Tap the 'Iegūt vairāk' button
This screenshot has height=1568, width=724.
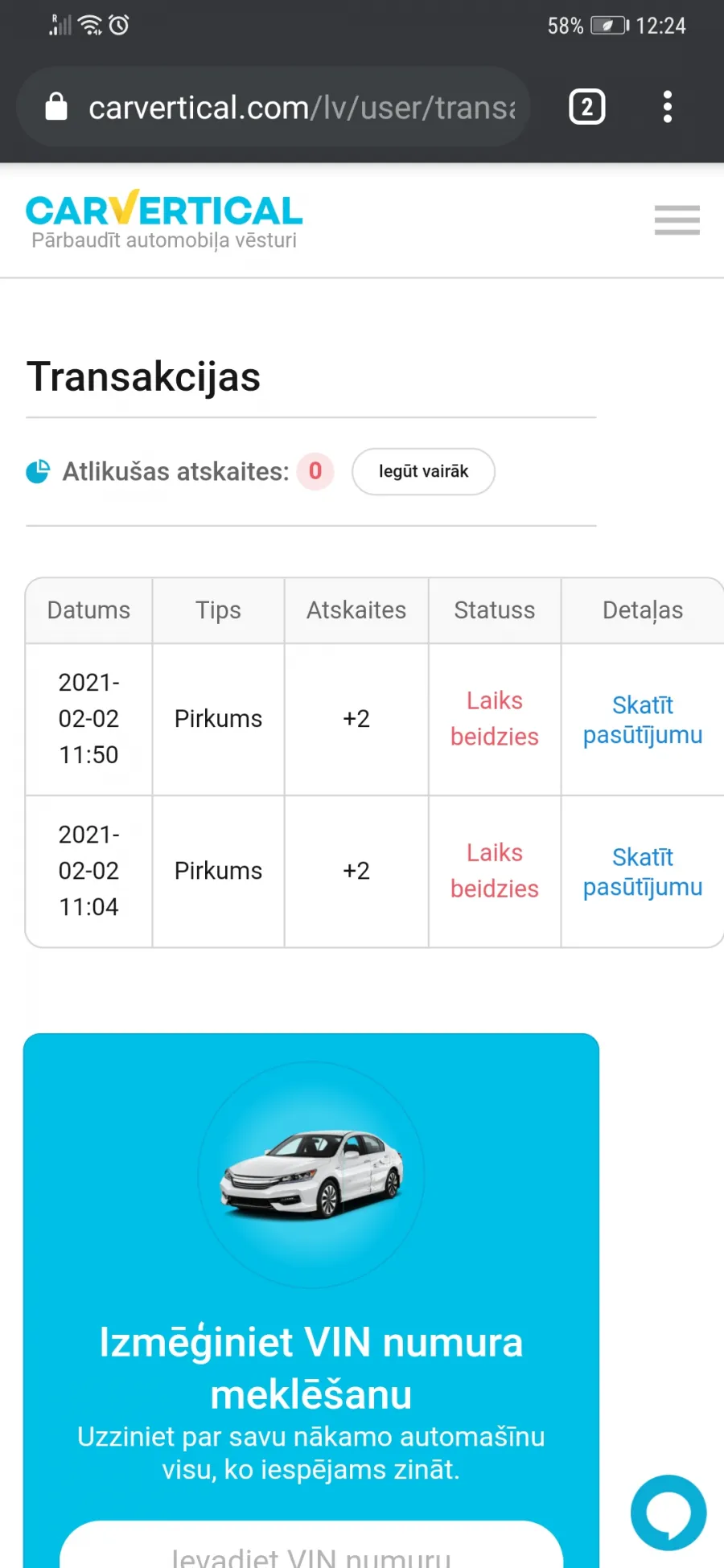423,471
